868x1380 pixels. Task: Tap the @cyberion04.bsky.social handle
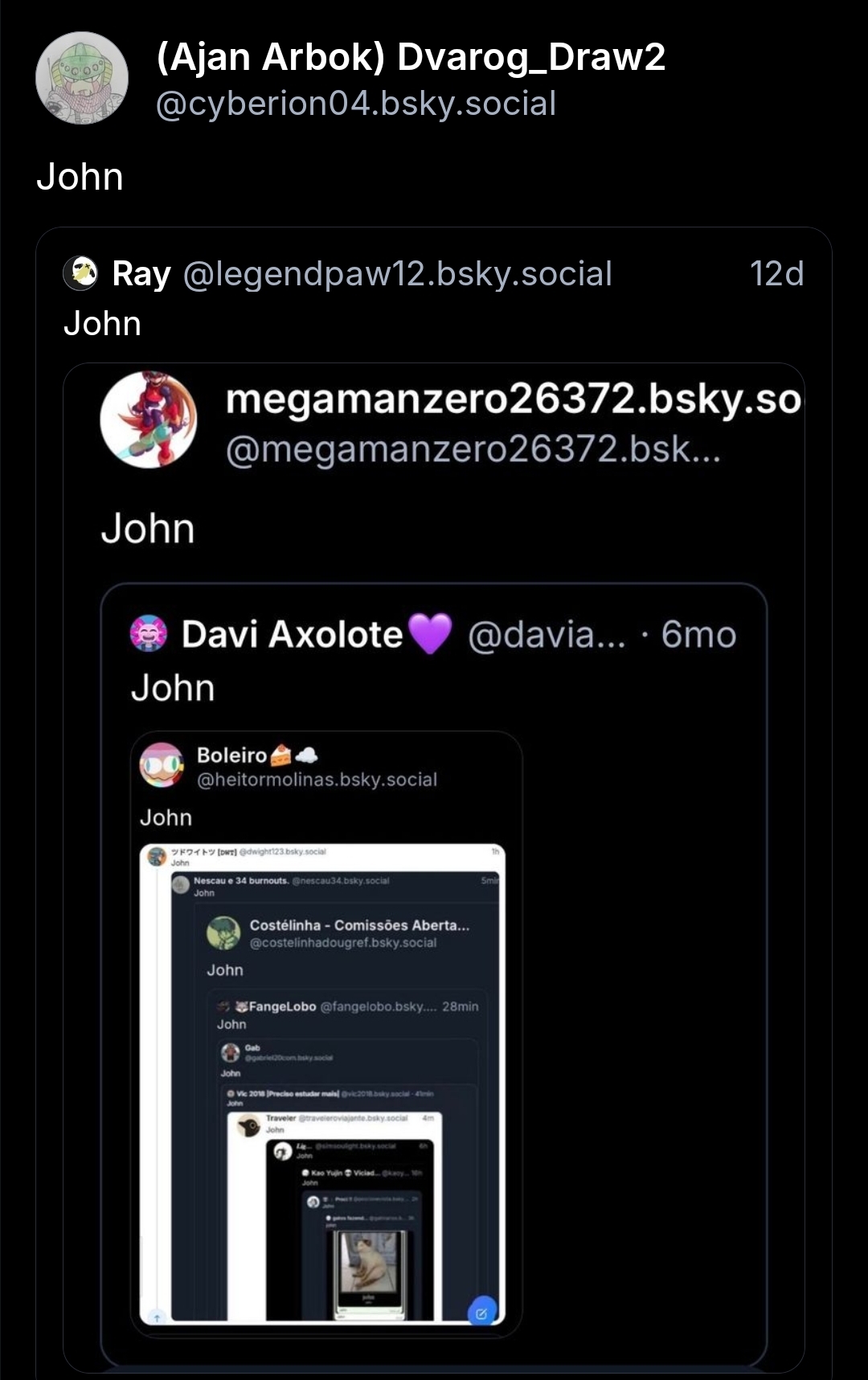(x=356, y=104)
